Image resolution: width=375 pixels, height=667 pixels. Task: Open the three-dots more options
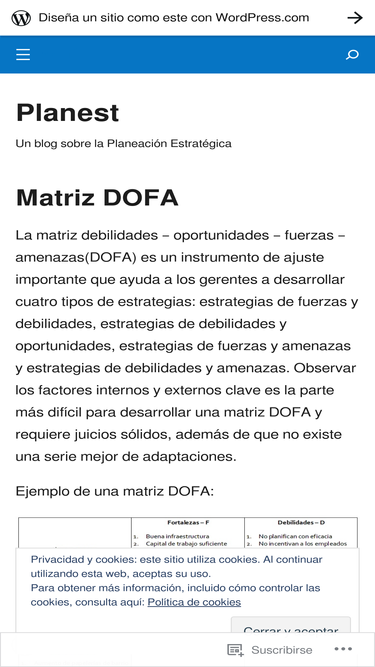point(343,649)
